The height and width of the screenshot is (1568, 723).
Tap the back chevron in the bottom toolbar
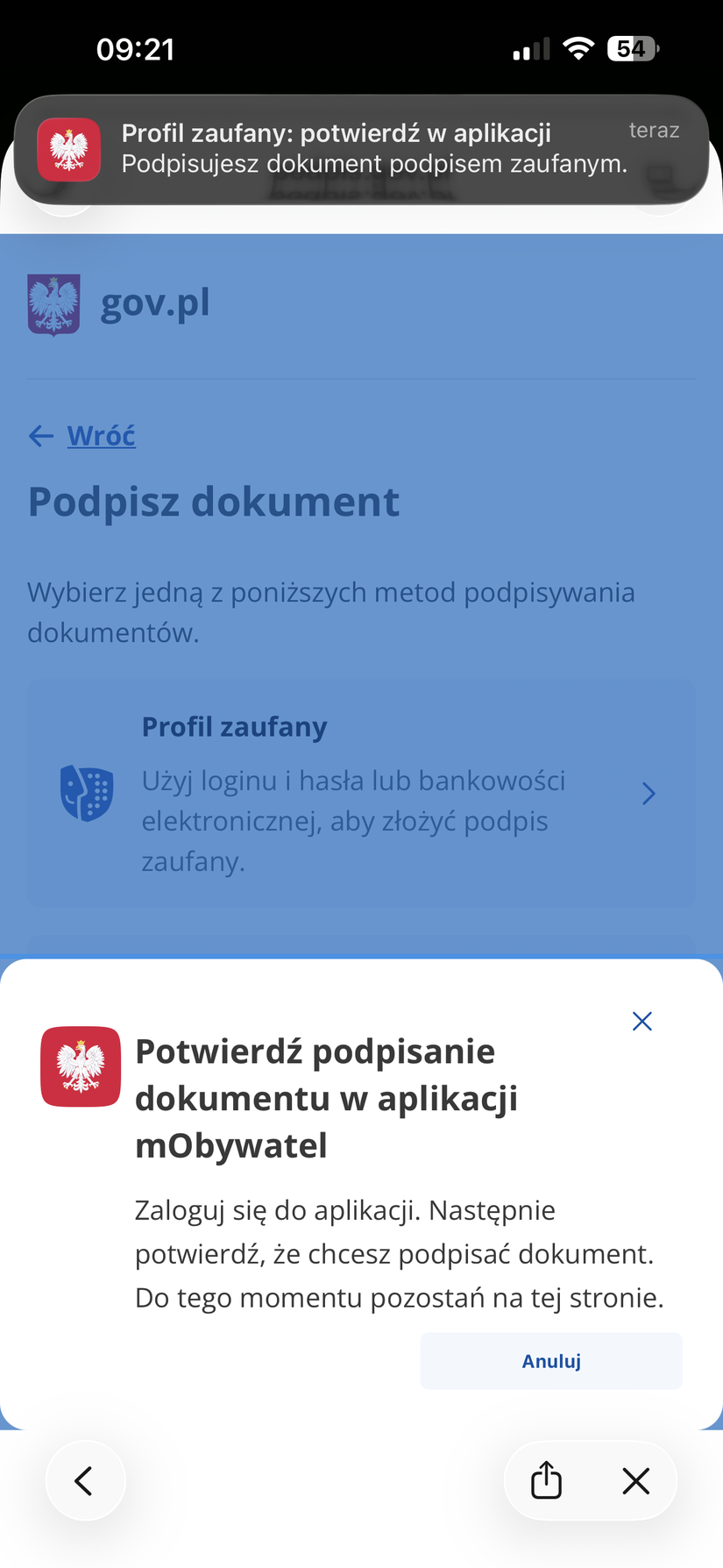[x=84, y=1479]
